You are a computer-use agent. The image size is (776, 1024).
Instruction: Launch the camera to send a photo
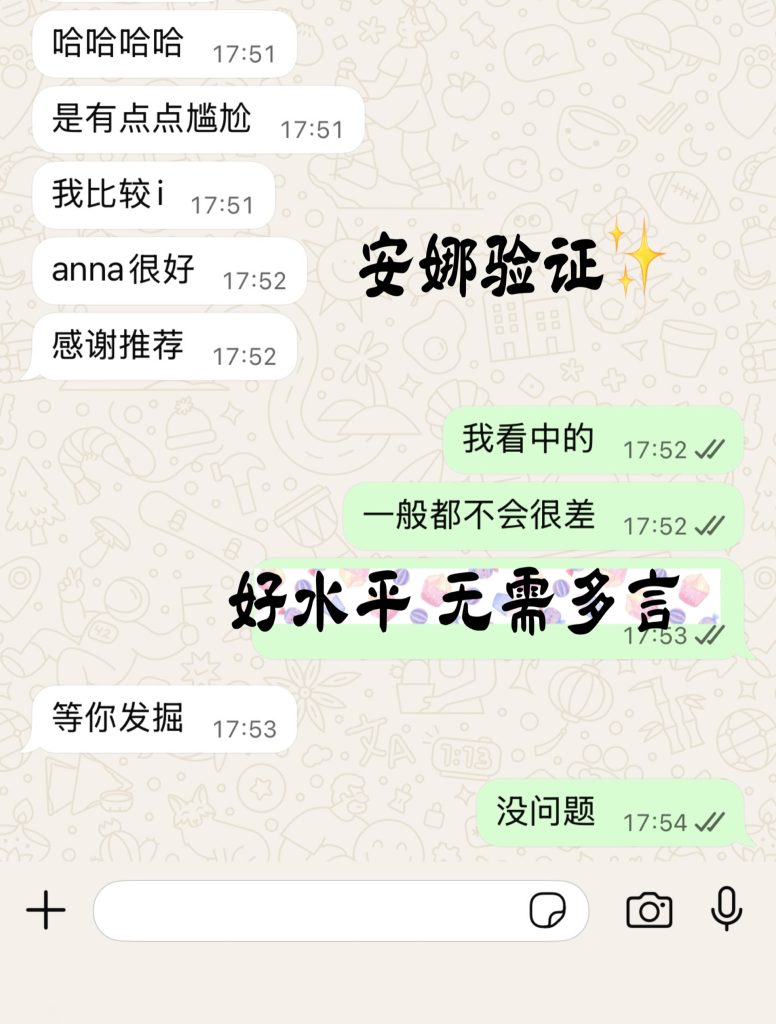coord(649,910)
